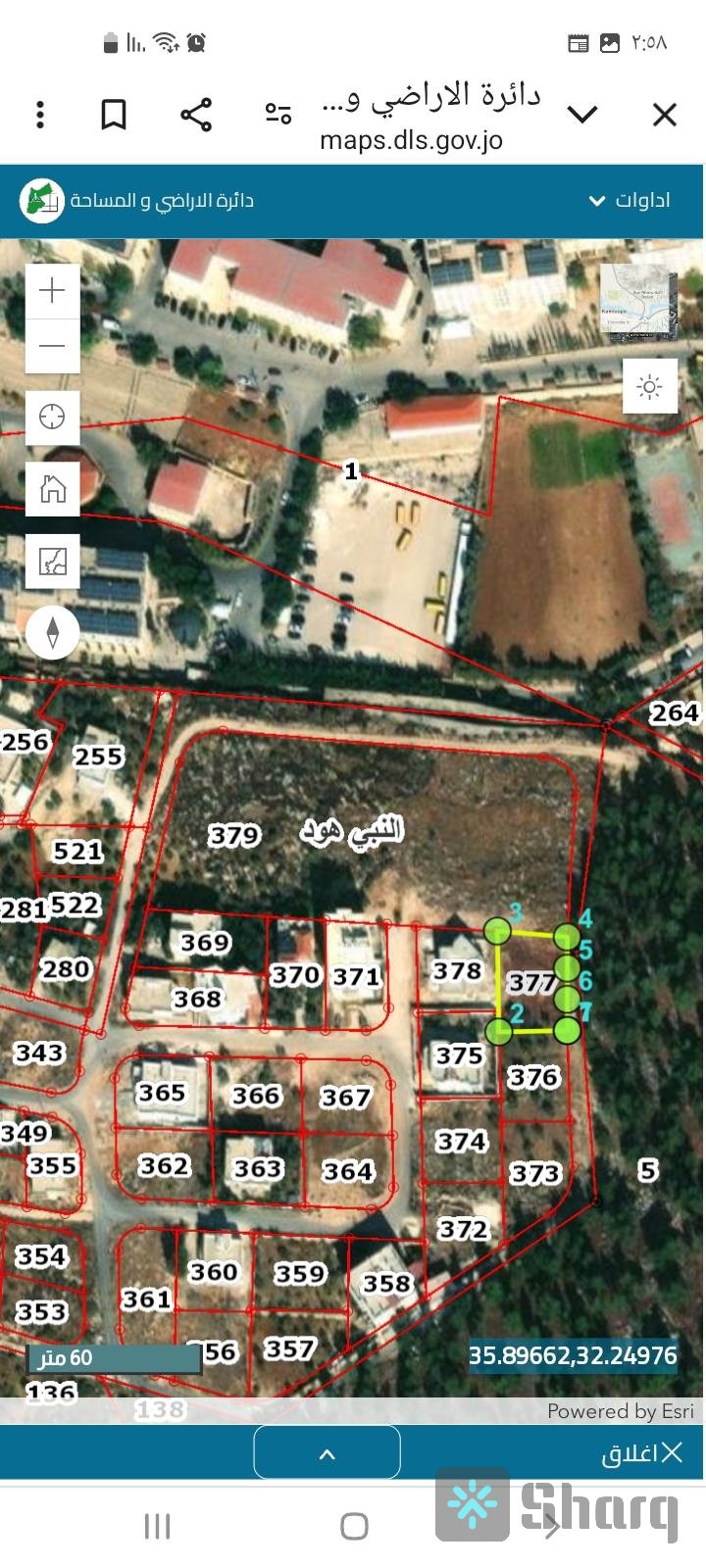Return to the default home extent

tap(52, 488)
